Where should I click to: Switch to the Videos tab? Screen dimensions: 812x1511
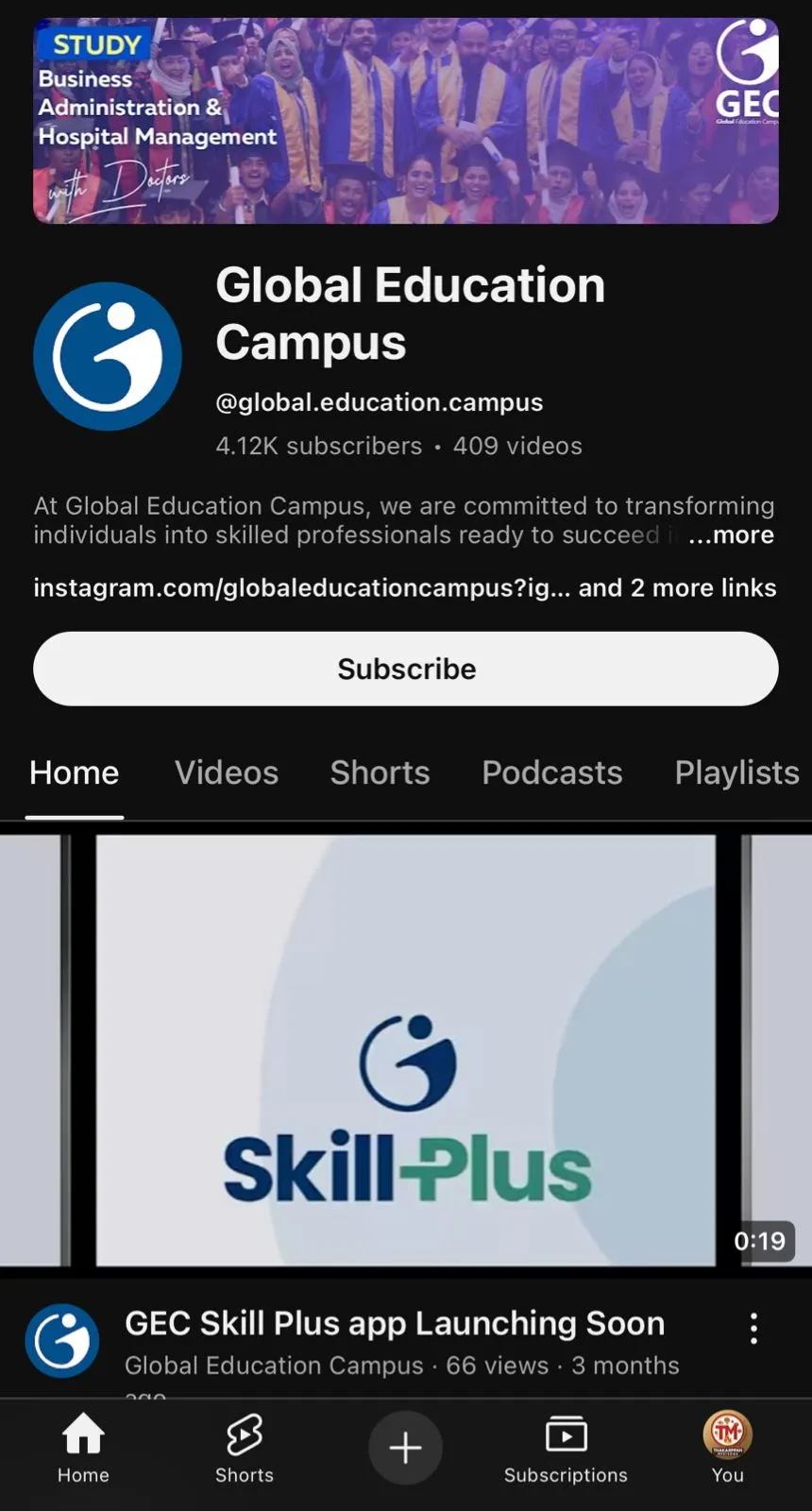227,772
